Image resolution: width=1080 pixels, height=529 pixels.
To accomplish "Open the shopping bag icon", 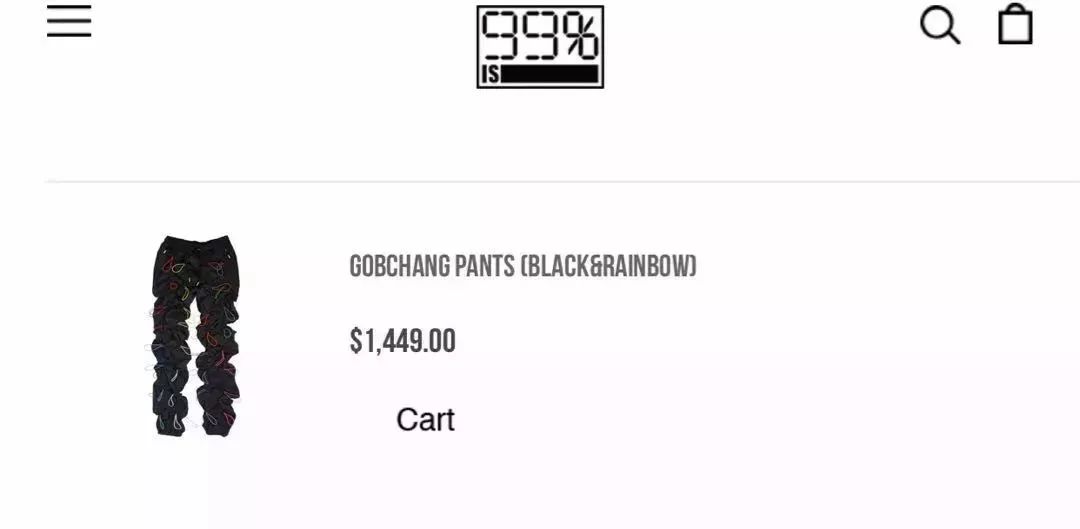I will 1015,25.
